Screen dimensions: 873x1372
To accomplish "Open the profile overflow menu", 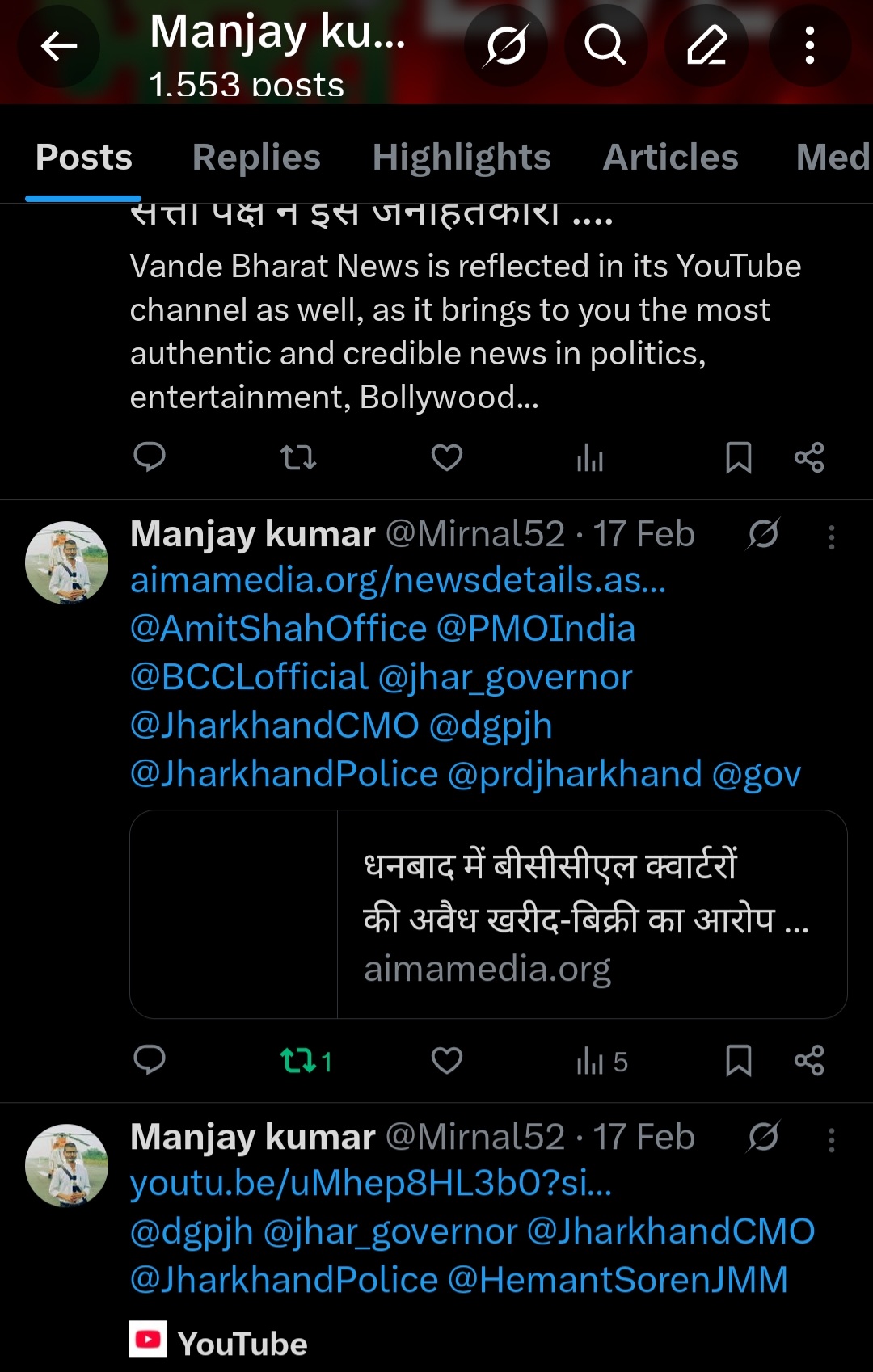I will coord(809,46).
